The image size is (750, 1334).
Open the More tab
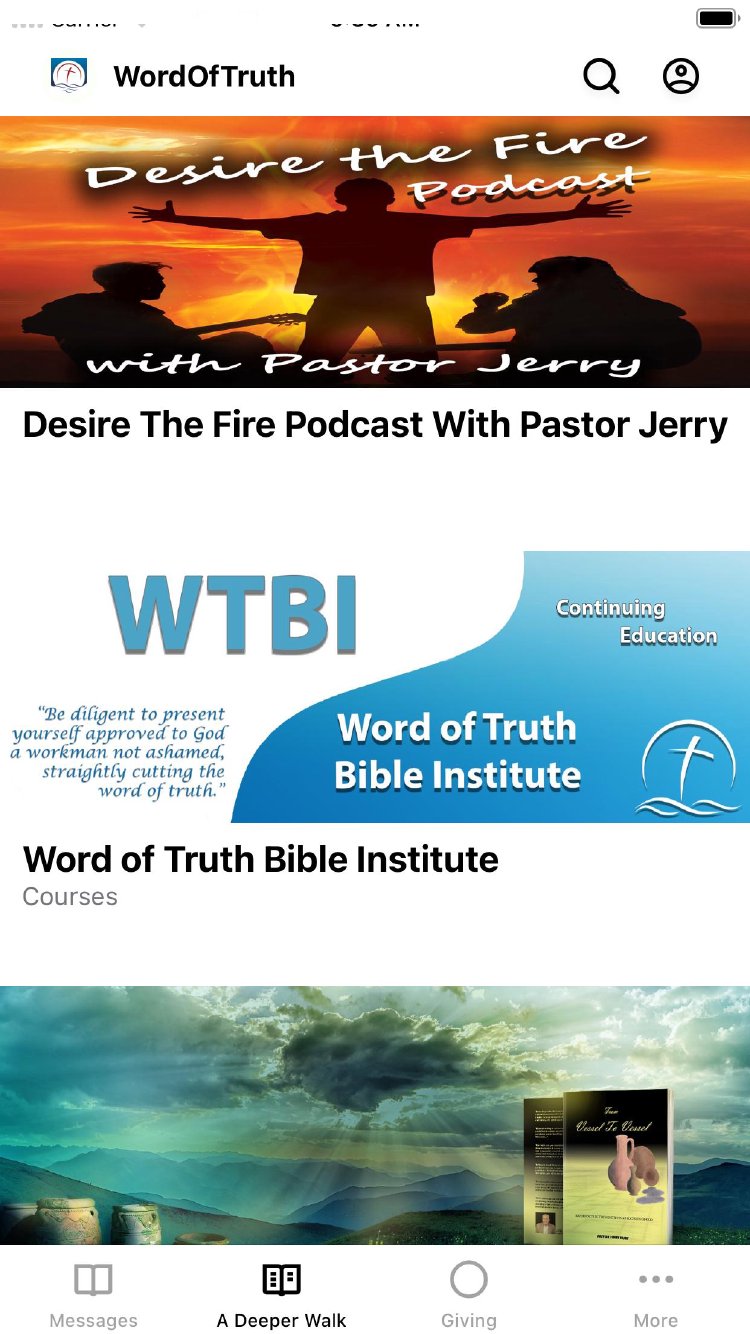(656, 1295)
